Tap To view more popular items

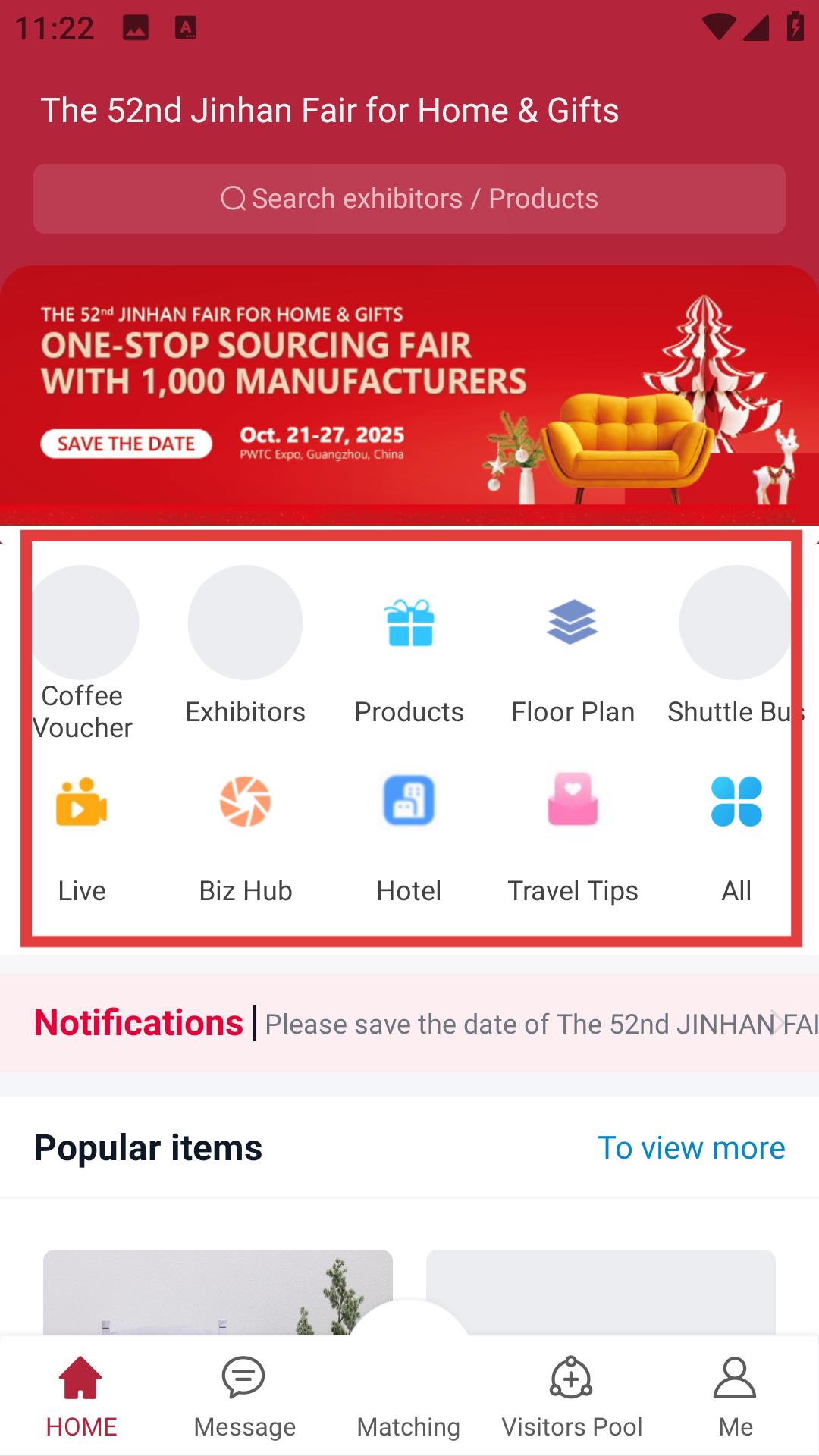[x=691, y=1148]
